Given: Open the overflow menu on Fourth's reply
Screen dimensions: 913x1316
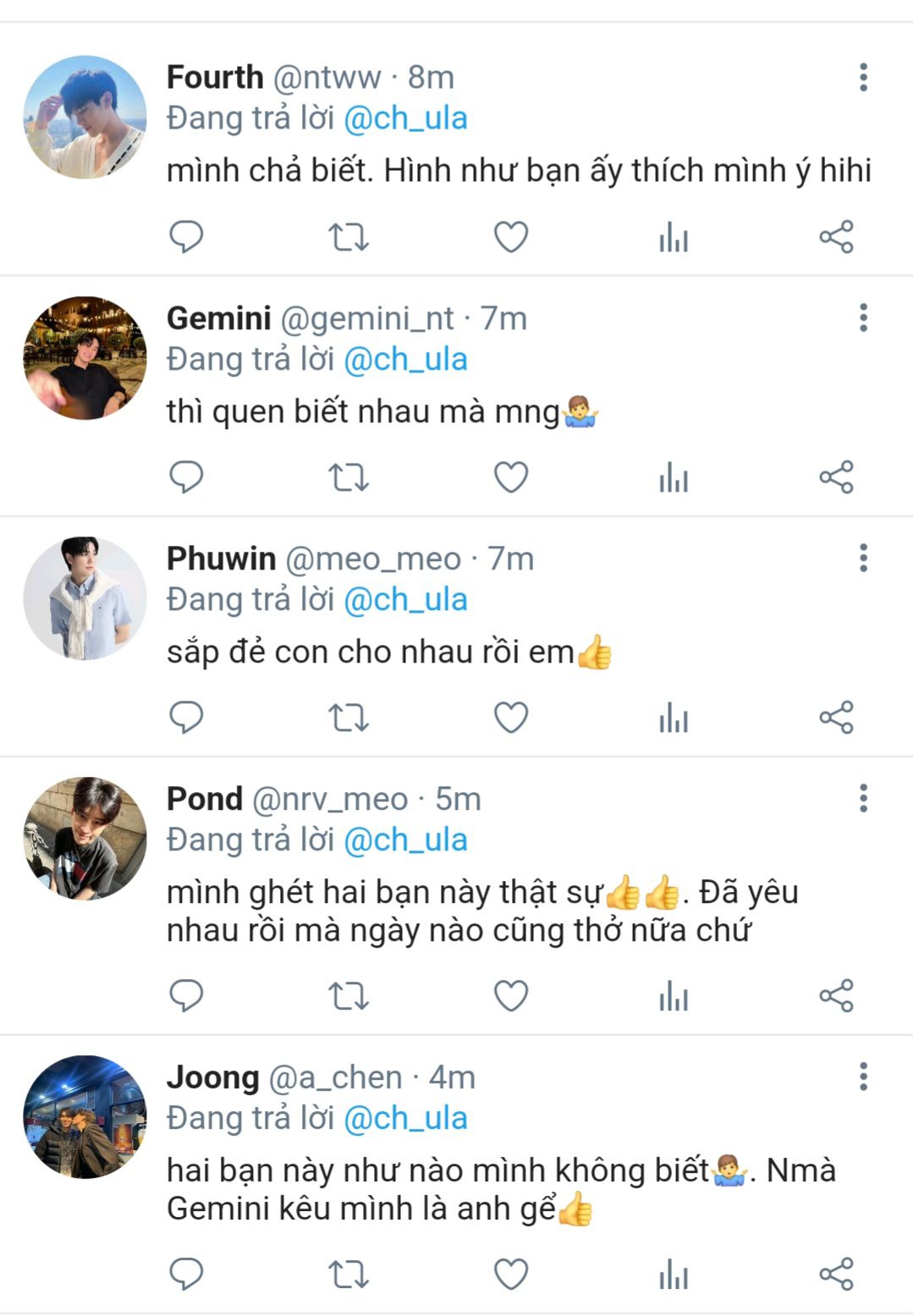Looking at the screenshot, I should 863,77.
